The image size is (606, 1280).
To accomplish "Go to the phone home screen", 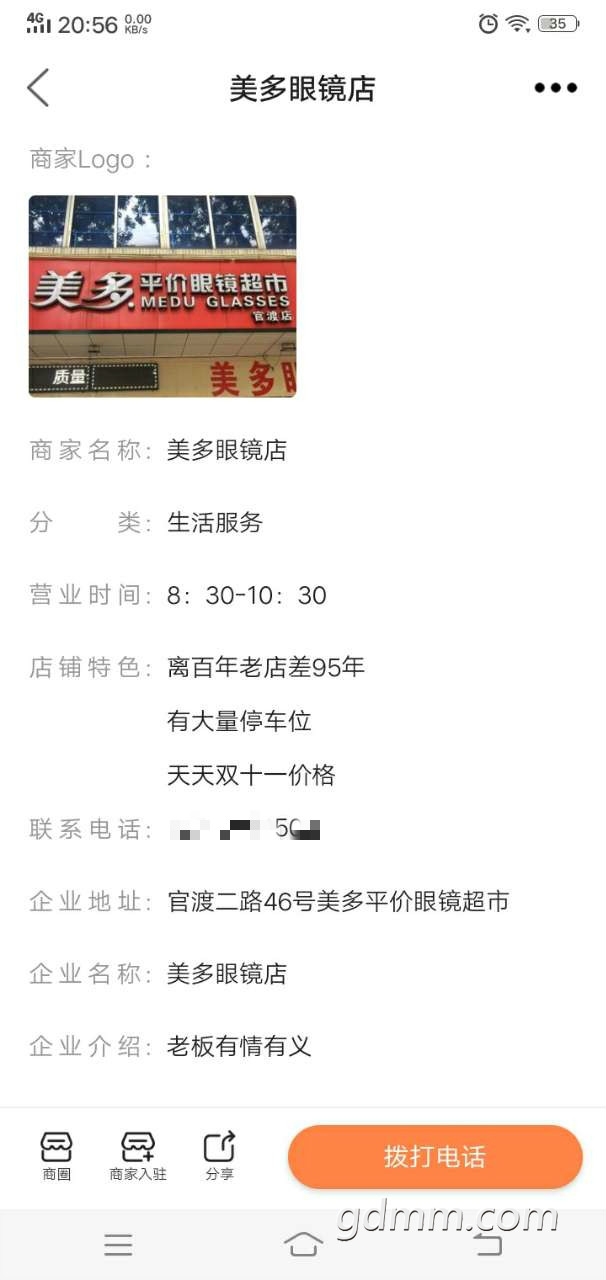I will [303, 1244].
